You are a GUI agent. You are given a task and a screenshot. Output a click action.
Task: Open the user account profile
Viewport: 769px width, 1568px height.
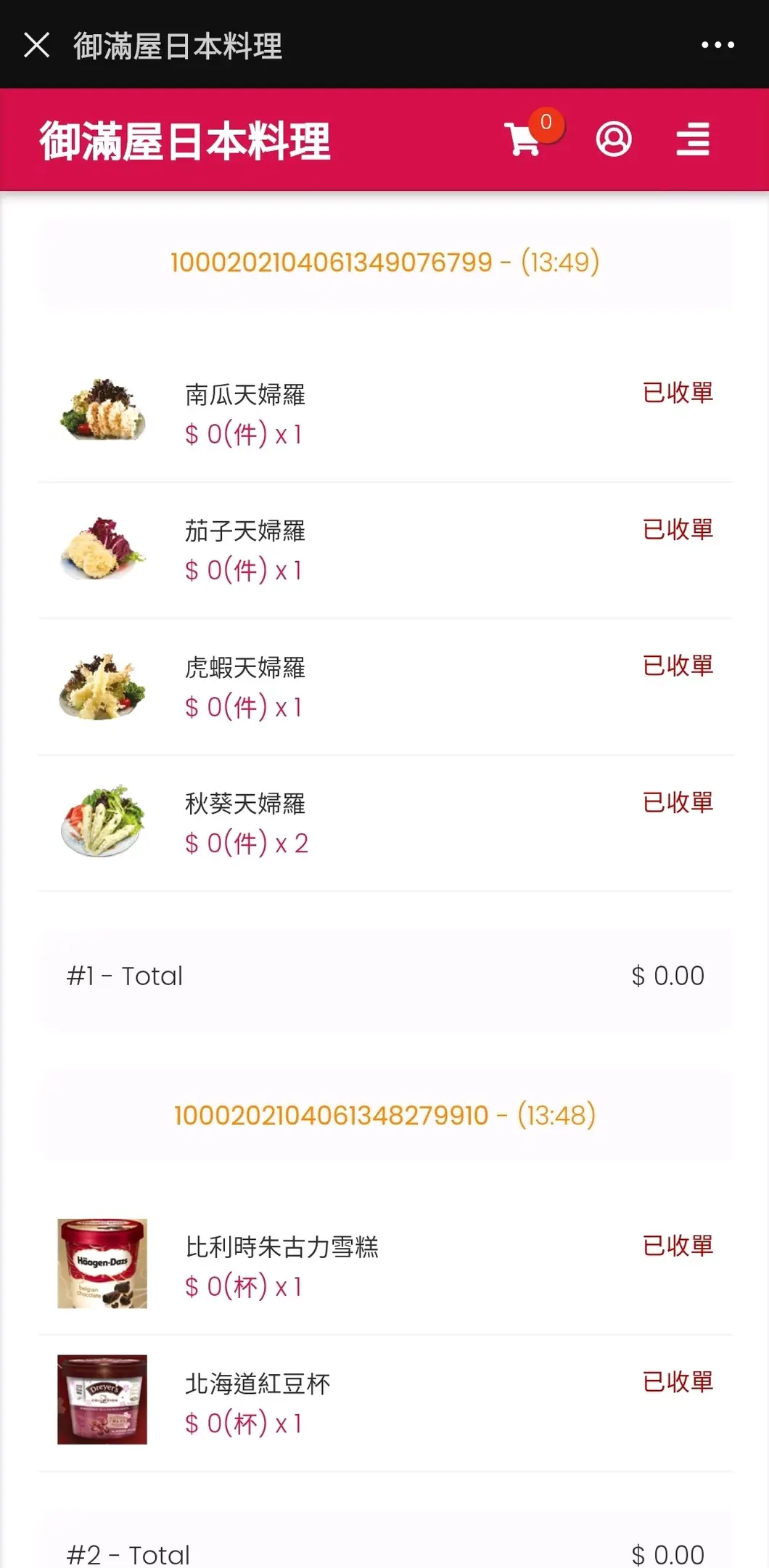614,139
